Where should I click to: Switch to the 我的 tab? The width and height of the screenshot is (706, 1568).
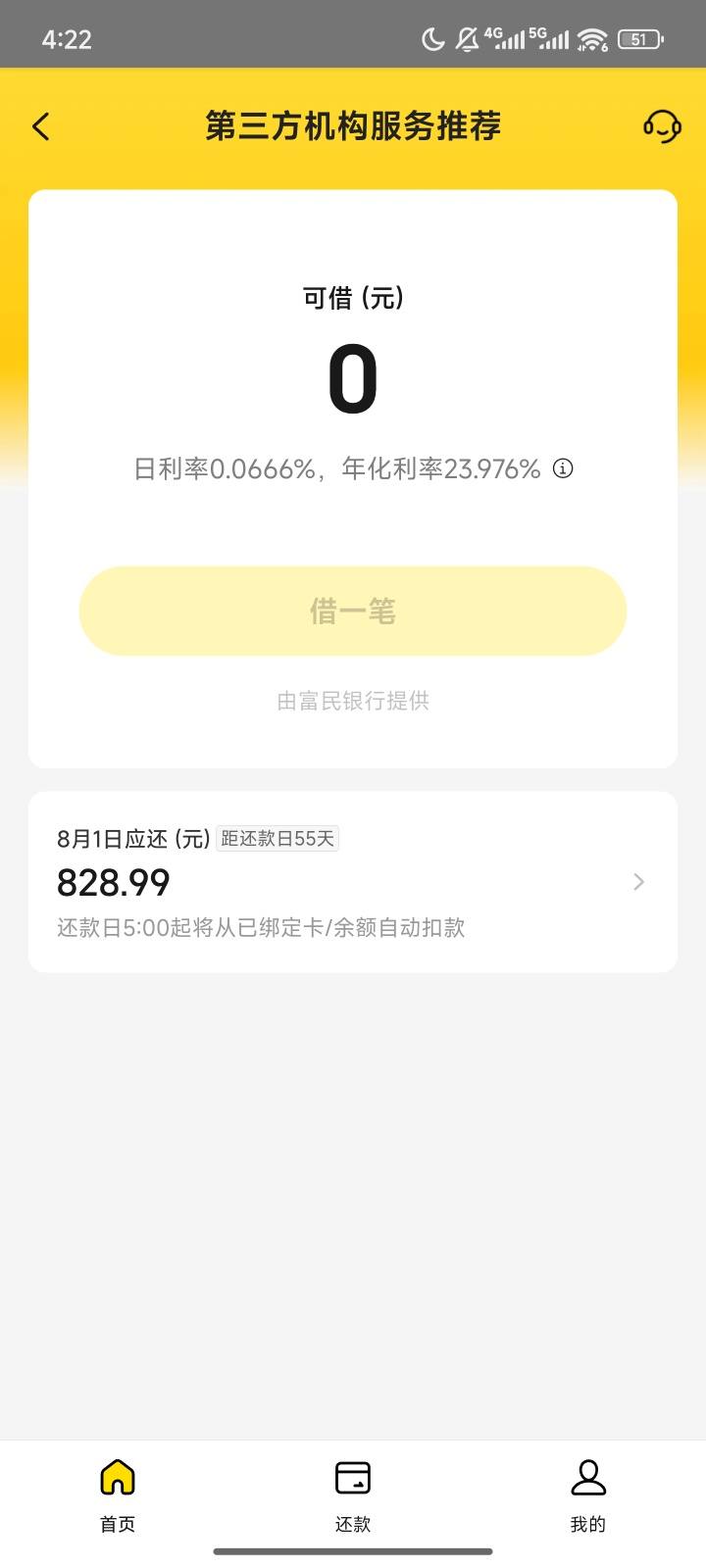tap(588, 1495)
